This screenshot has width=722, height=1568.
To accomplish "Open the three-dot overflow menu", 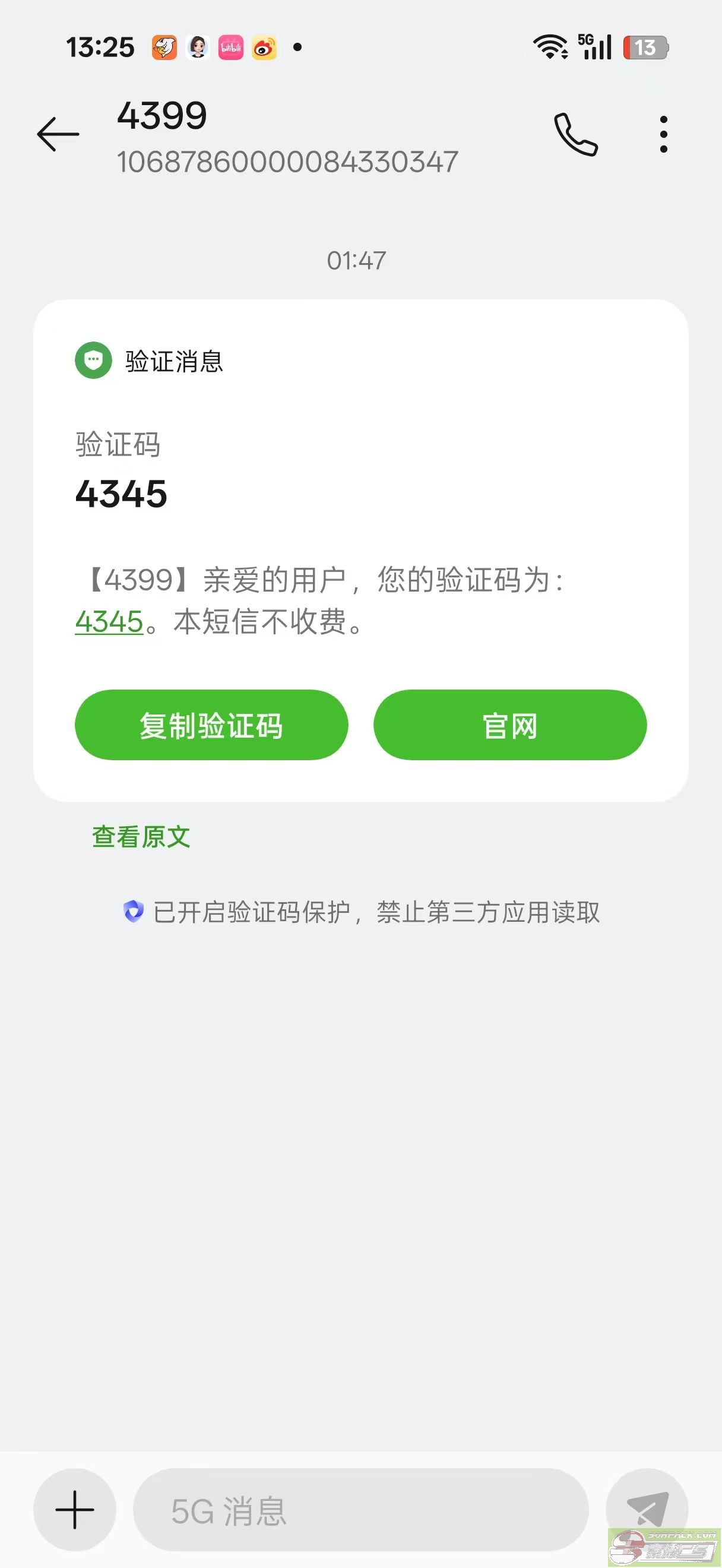I will pos(663,134).
